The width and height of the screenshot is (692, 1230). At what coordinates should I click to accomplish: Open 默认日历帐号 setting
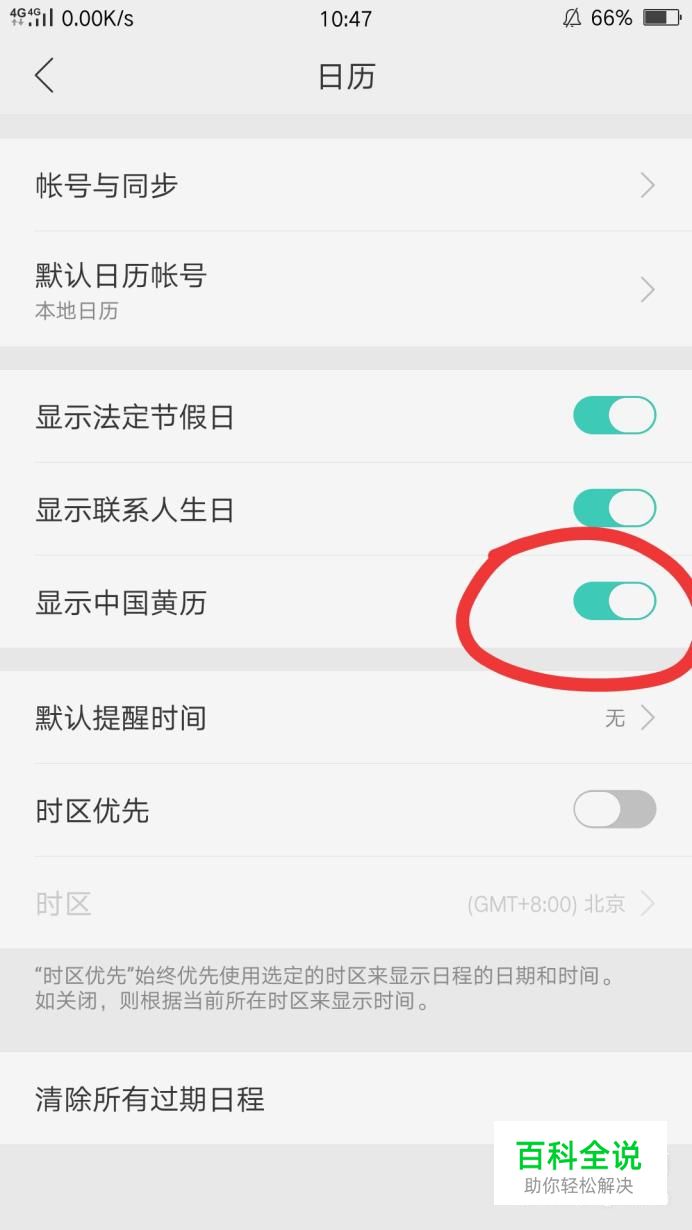pos(346,289)
